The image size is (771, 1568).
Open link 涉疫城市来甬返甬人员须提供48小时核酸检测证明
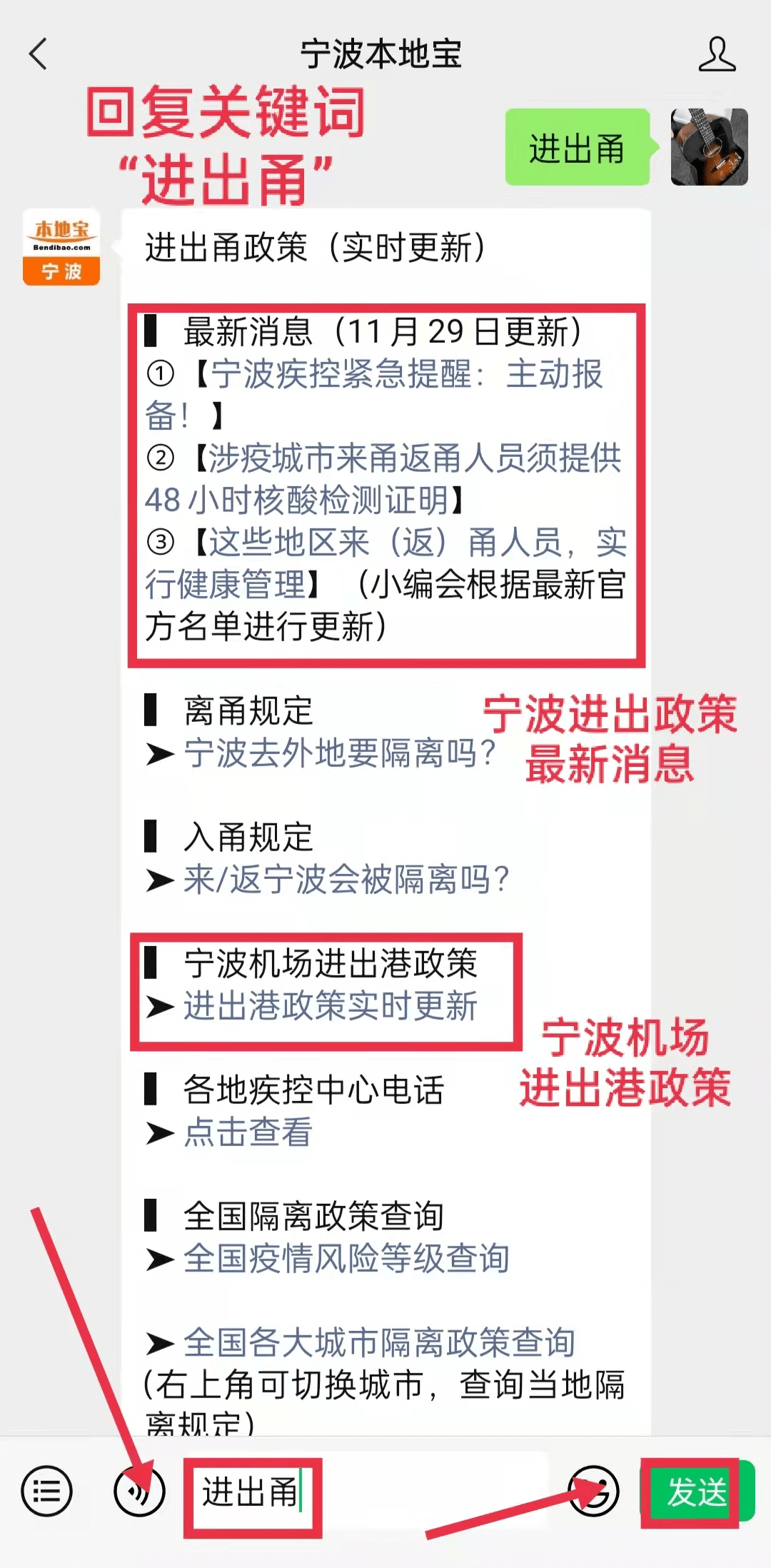383,478
